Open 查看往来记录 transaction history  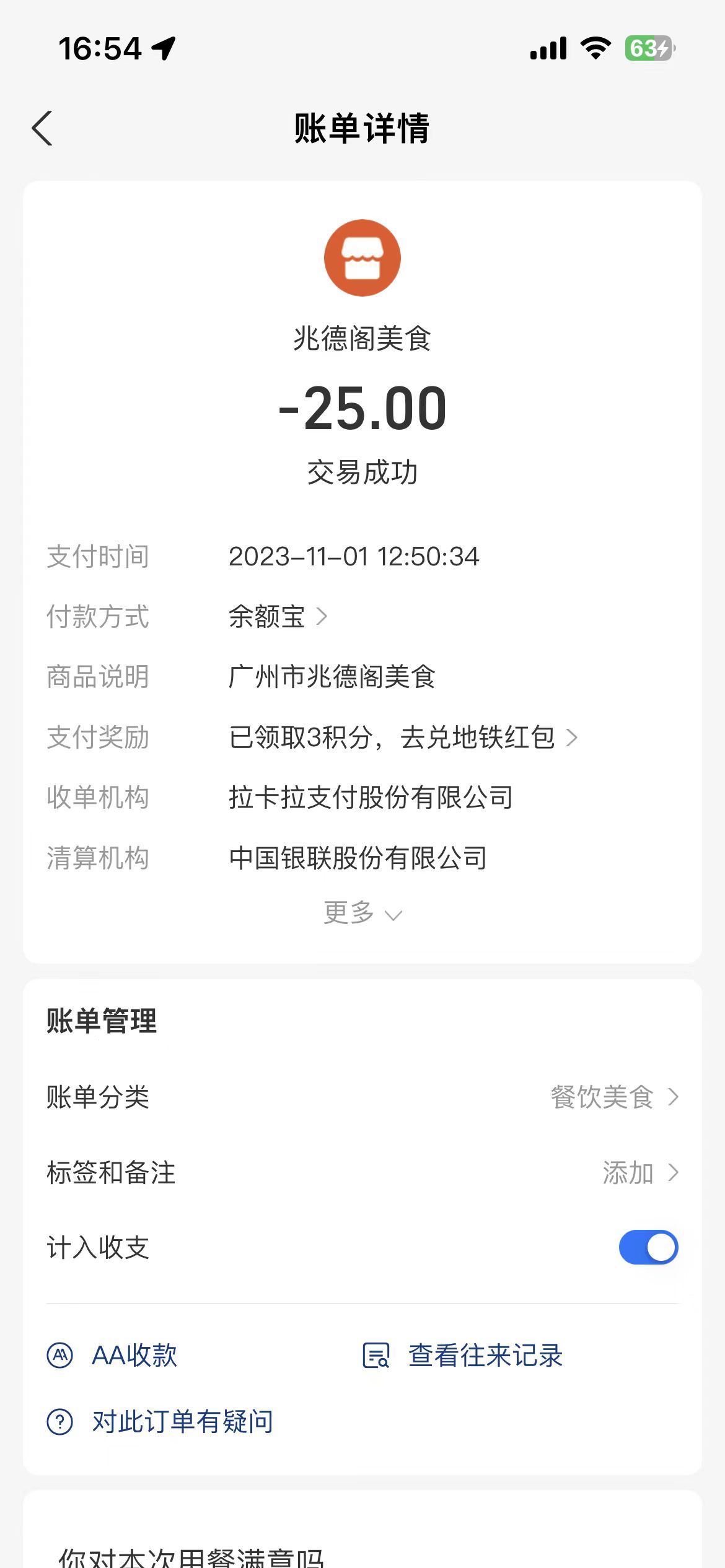[x=463, y=1355]
